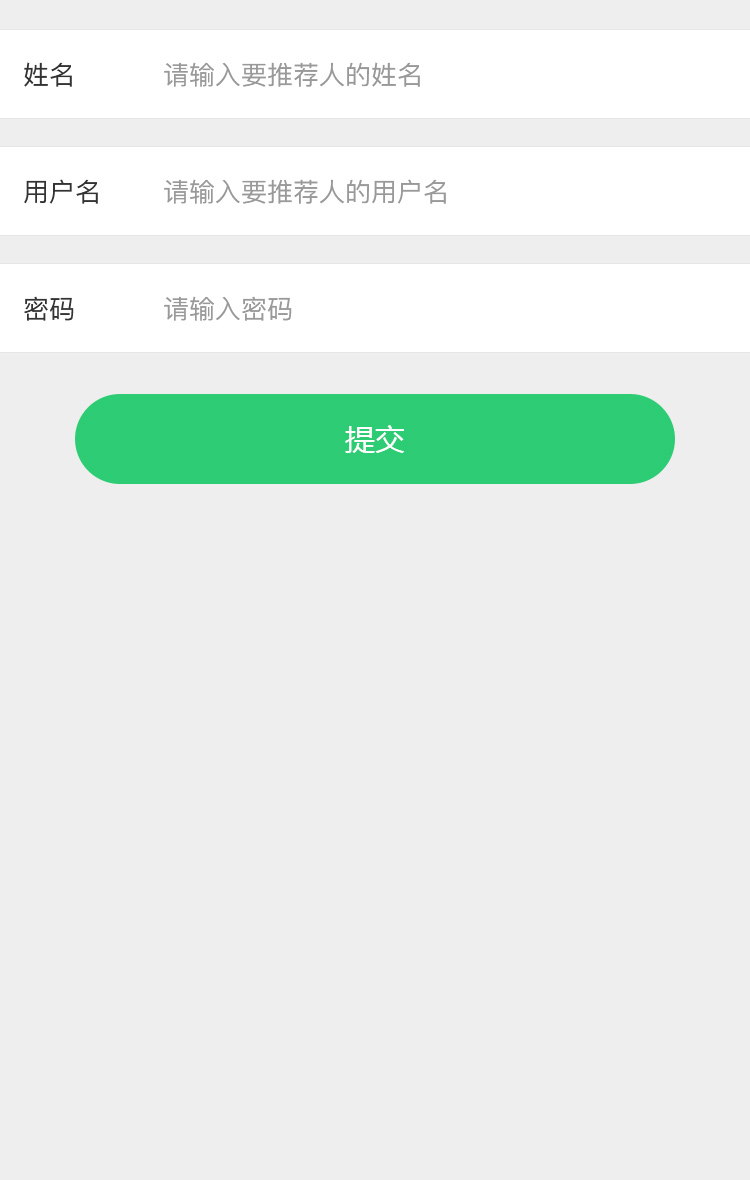The width and height of the screenshot is (750, 1180).
Task: Tap the 姓名 name input field
Action: (440, 75)
